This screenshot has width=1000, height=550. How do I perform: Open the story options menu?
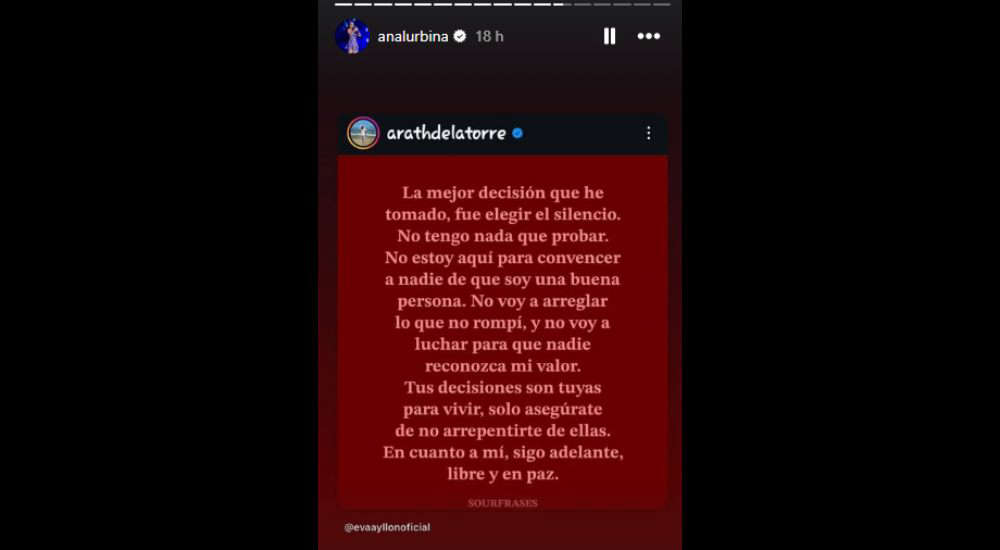[649, 36]
